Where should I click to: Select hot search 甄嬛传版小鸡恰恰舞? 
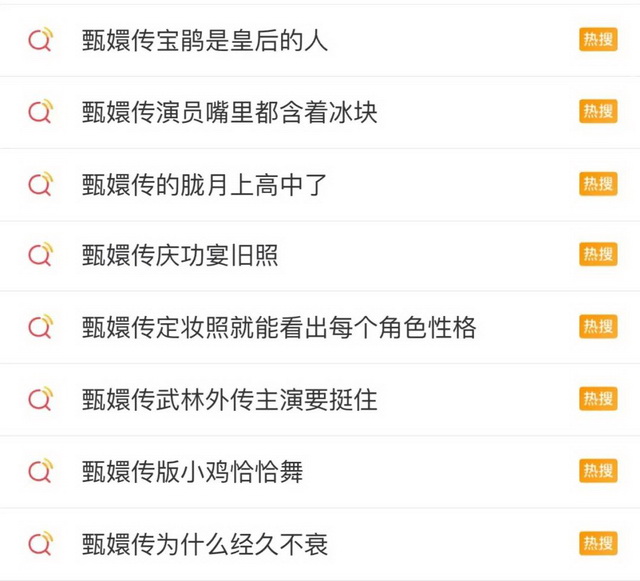click(192, 472)
